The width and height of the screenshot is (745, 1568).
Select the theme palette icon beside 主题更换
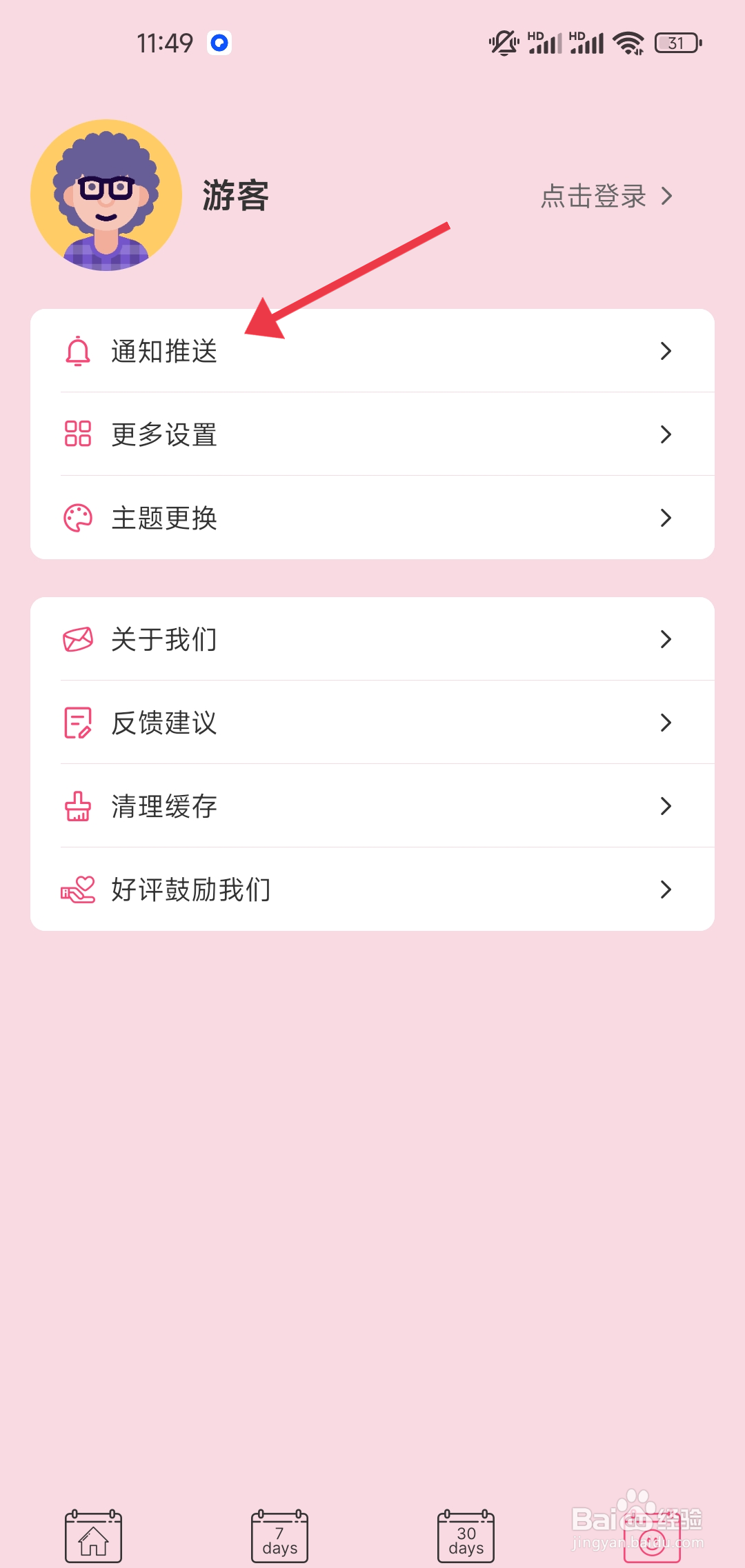coord(78,518)
